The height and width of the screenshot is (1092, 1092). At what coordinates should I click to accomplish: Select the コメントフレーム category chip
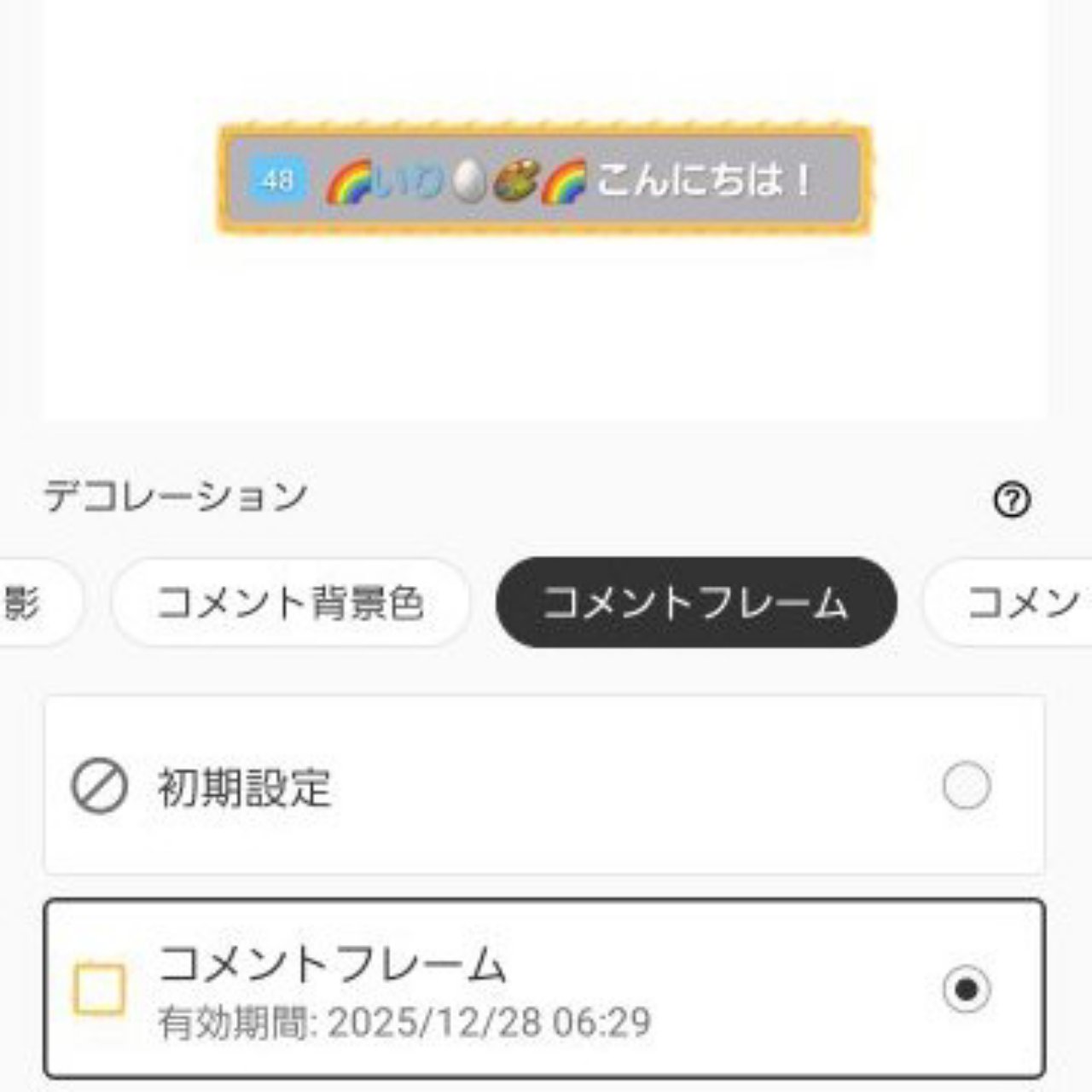[x=695, y=603]
